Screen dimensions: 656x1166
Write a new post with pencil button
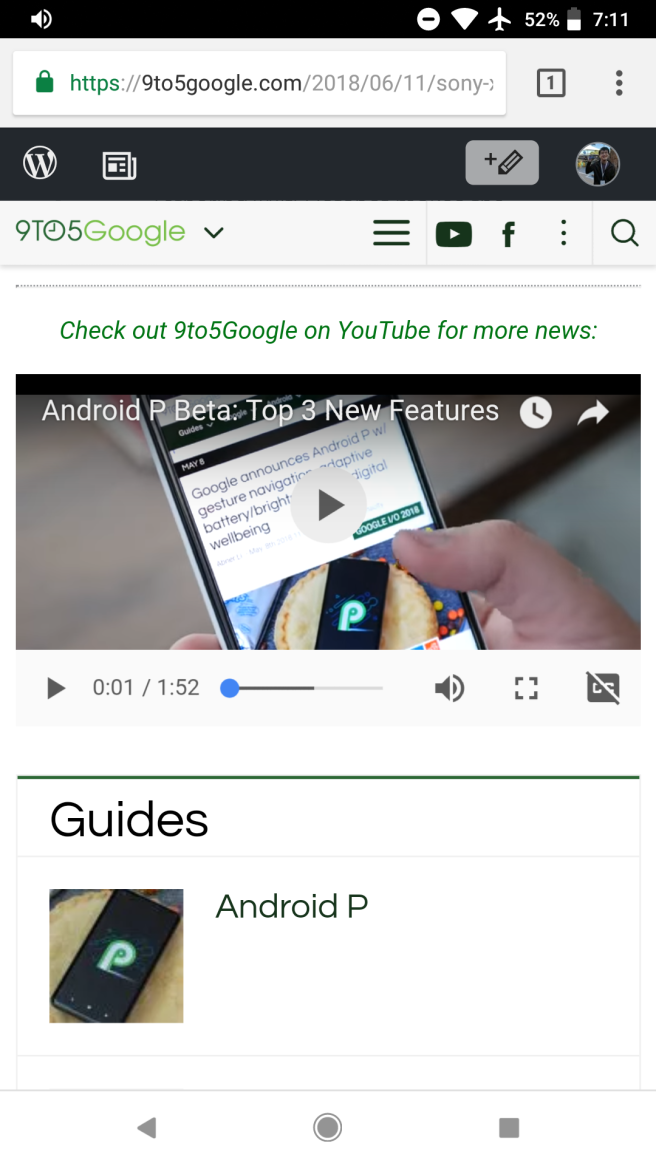click(502, 162)
